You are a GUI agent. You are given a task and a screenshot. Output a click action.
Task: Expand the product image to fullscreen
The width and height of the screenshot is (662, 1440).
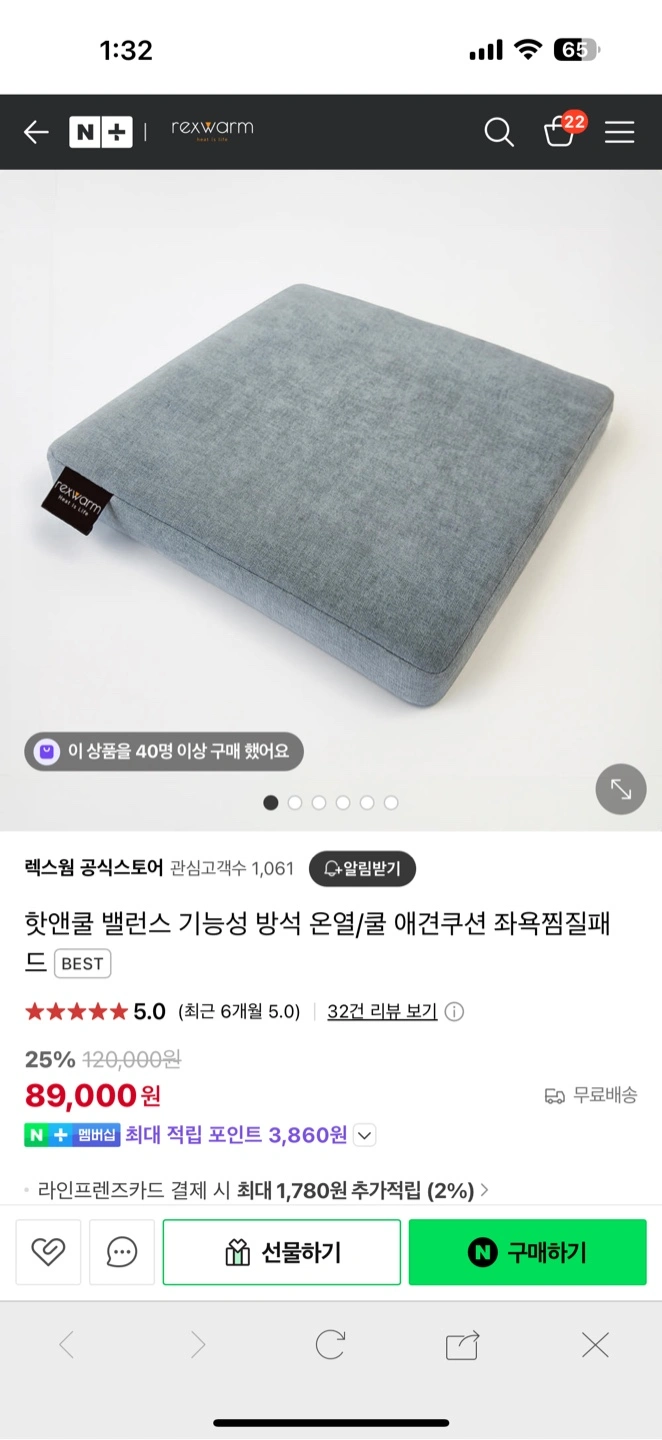(621, 790)
